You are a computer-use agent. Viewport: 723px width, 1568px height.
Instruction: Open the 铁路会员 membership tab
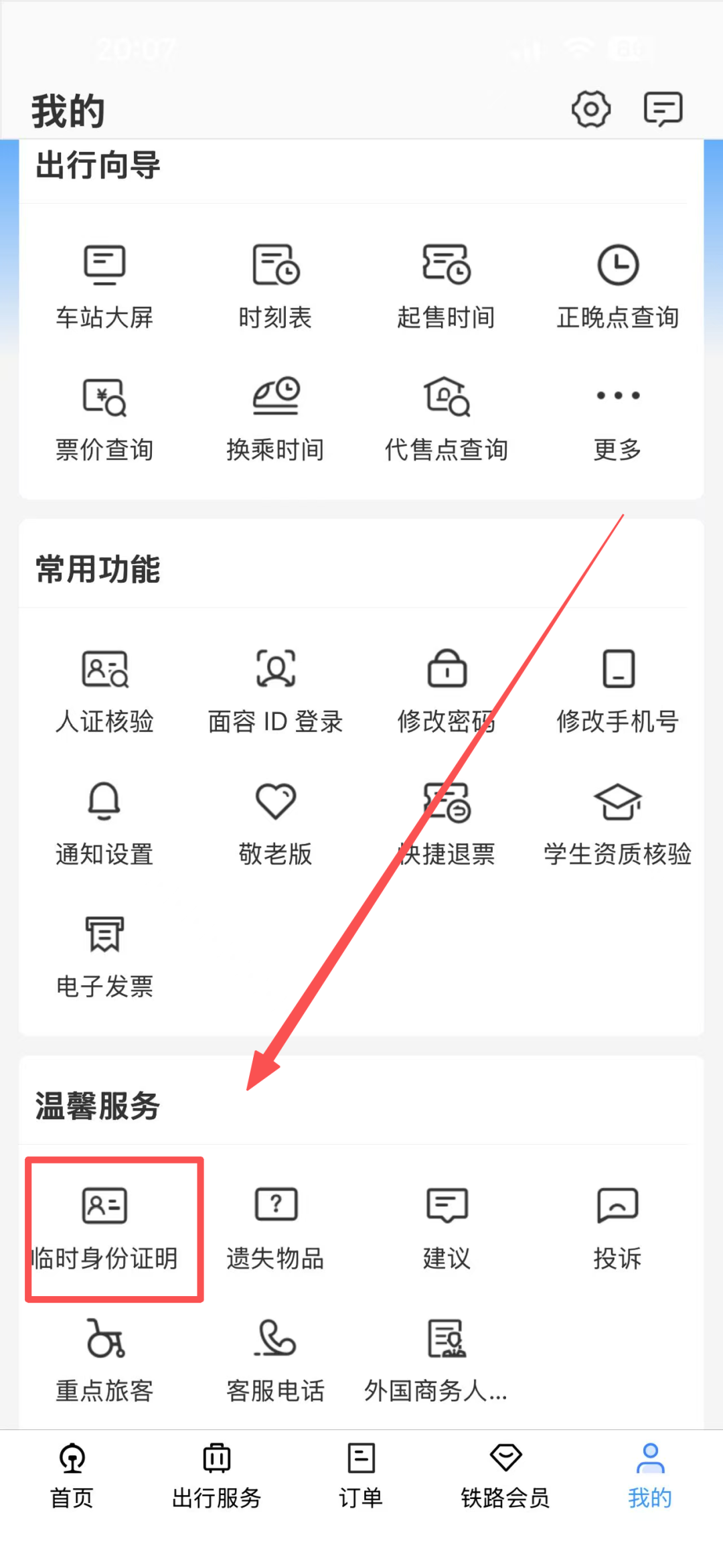tap(505, 1475)
